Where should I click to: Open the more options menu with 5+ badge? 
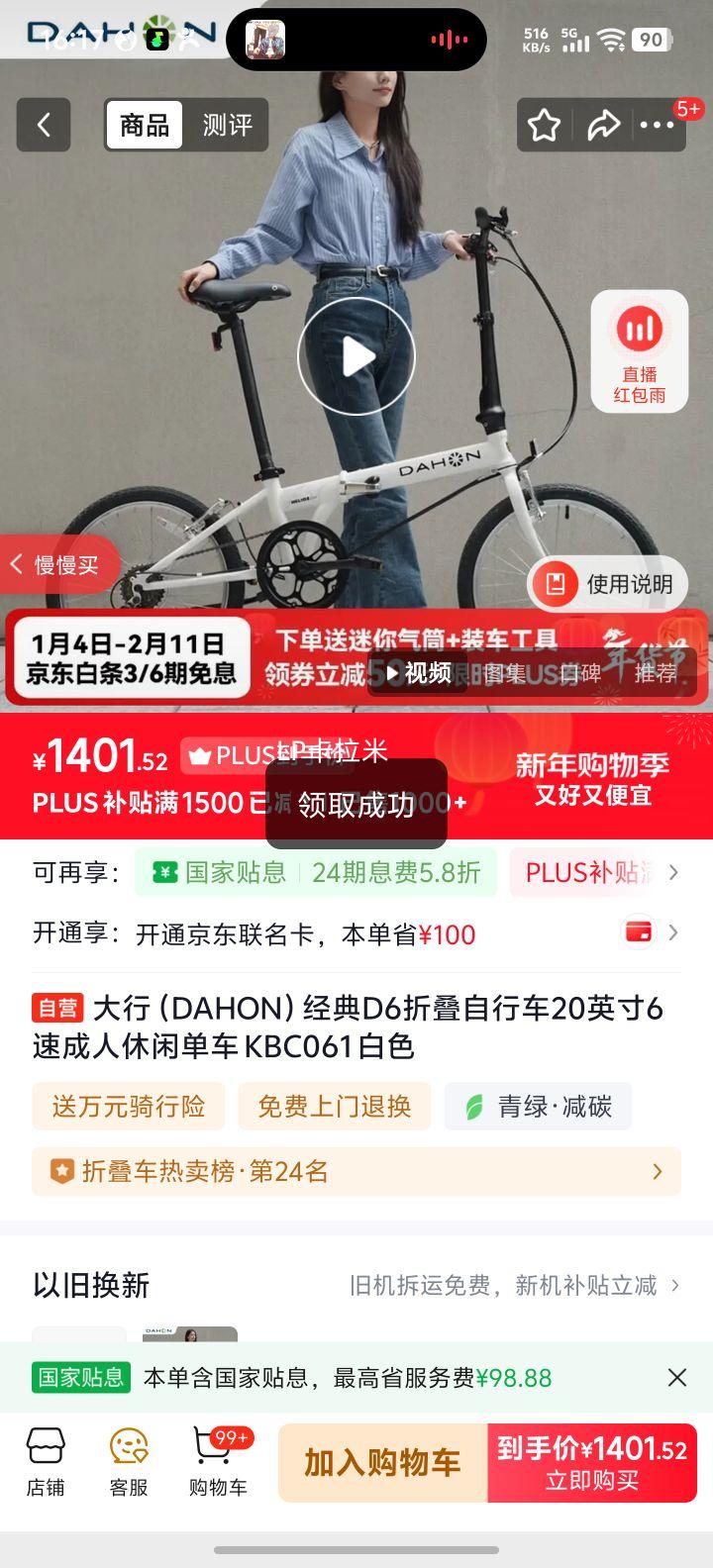[658, 125]
